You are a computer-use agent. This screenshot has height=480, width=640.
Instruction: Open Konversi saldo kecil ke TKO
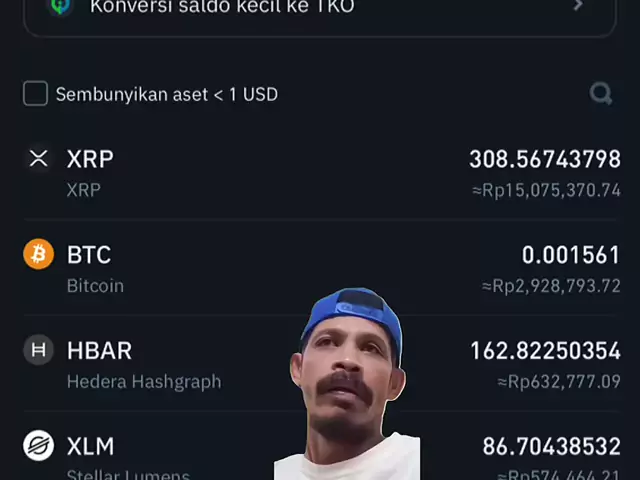click(x=320, y=8)
